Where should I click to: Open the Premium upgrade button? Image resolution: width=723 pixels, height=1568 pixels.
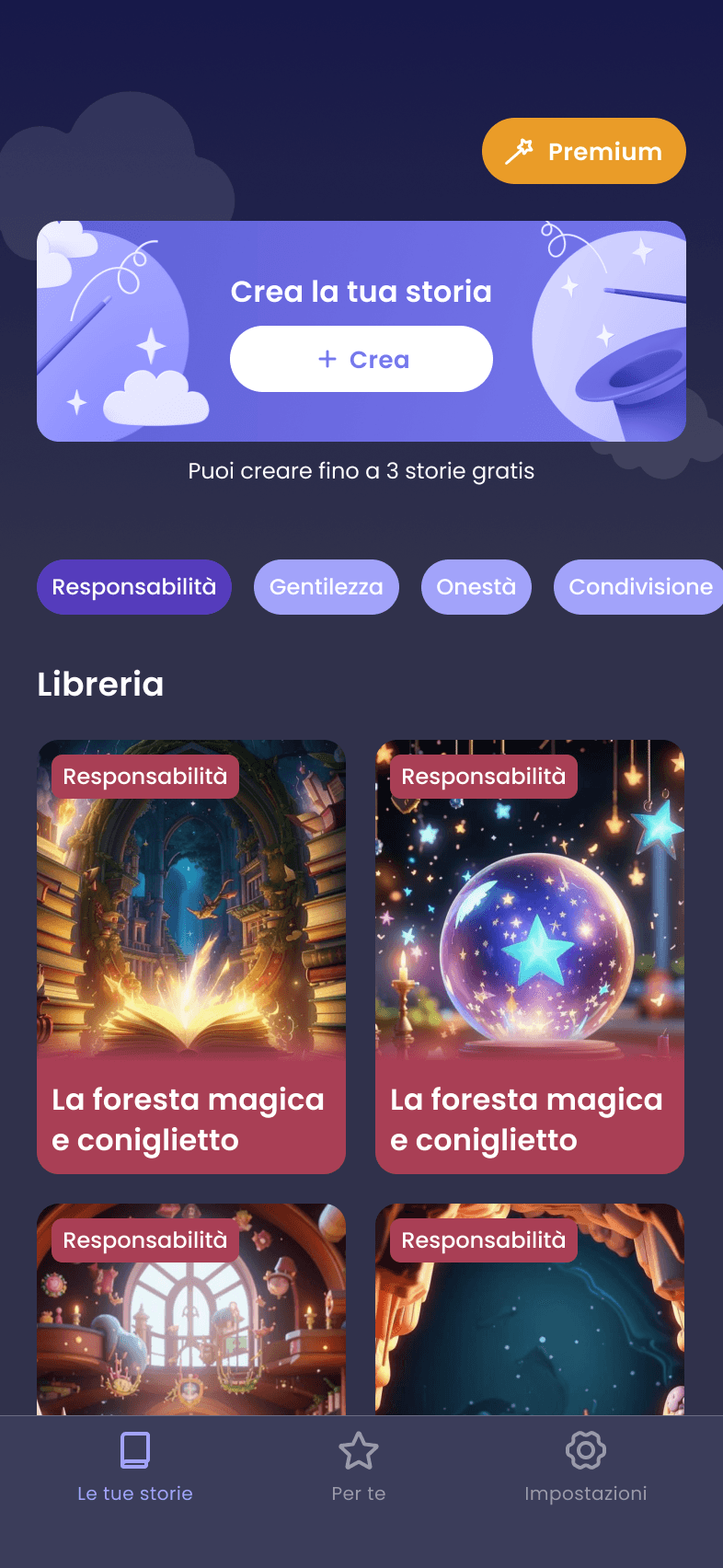584,151
